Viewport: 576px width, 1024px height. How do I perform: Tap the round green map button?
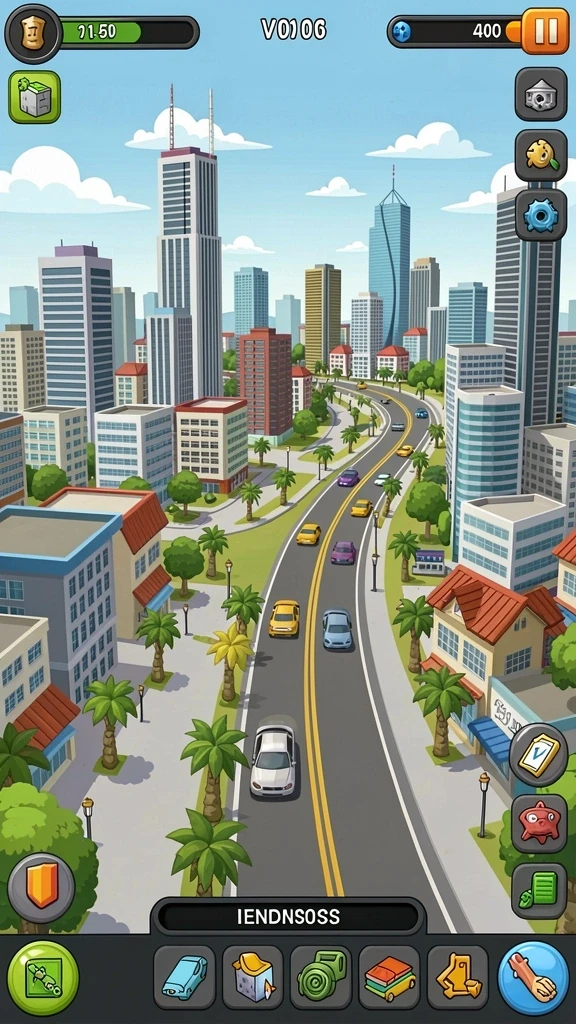pyautogui.click(x=43, y=978)
